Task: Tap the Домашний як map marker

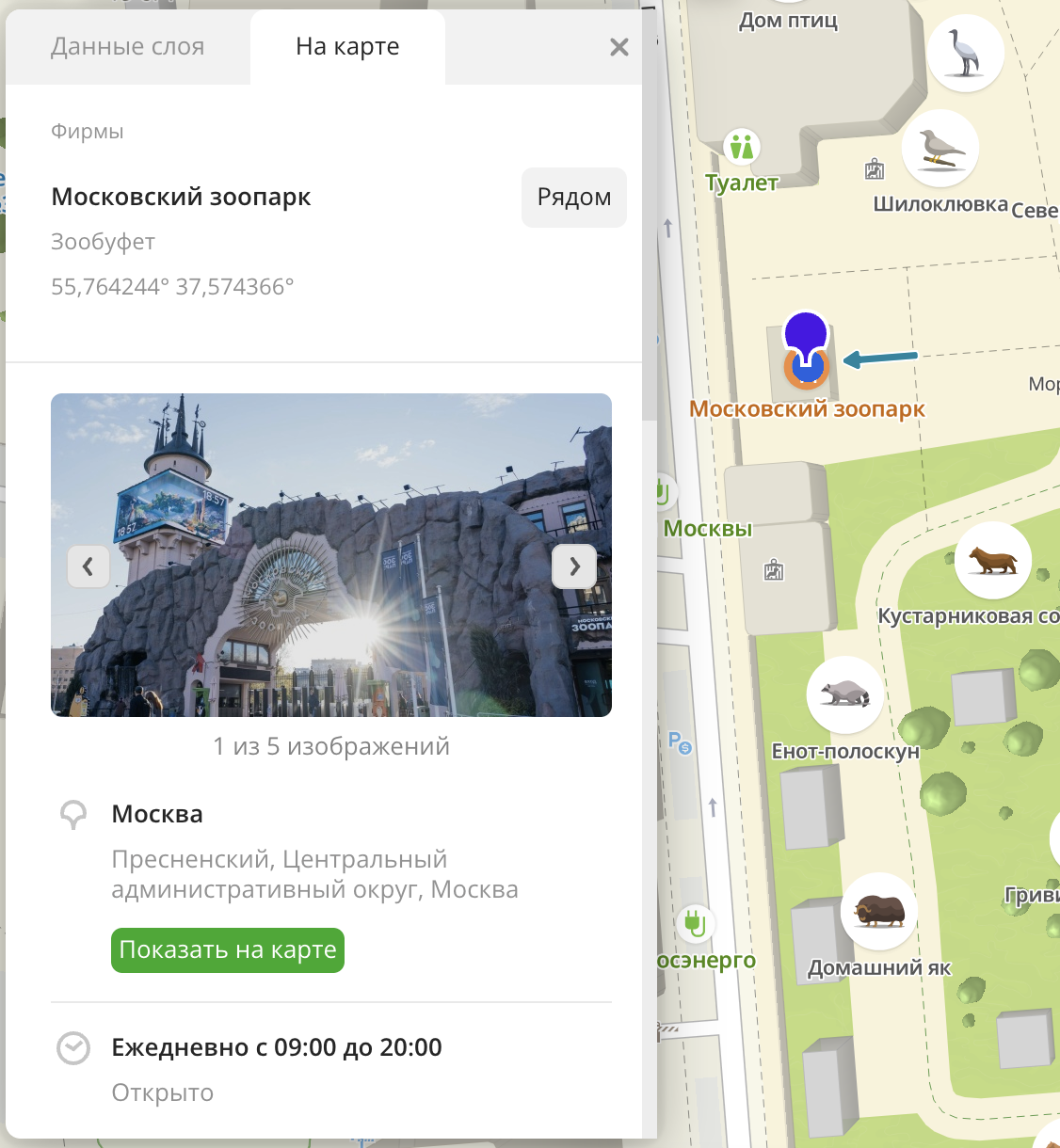Action: [x=879, y=911]
